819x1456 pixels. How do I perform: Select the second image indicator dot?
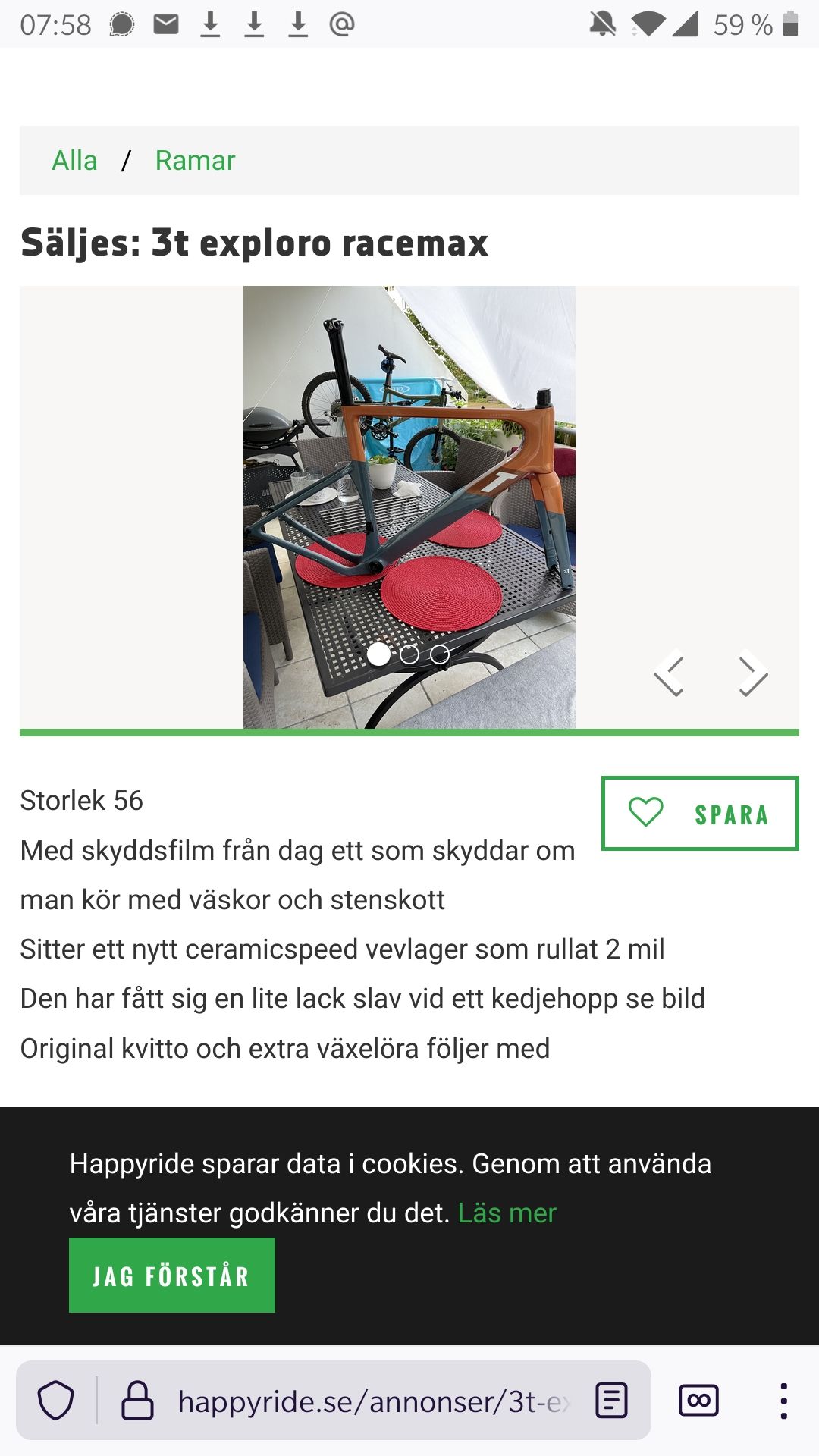(x=409, y=654)
